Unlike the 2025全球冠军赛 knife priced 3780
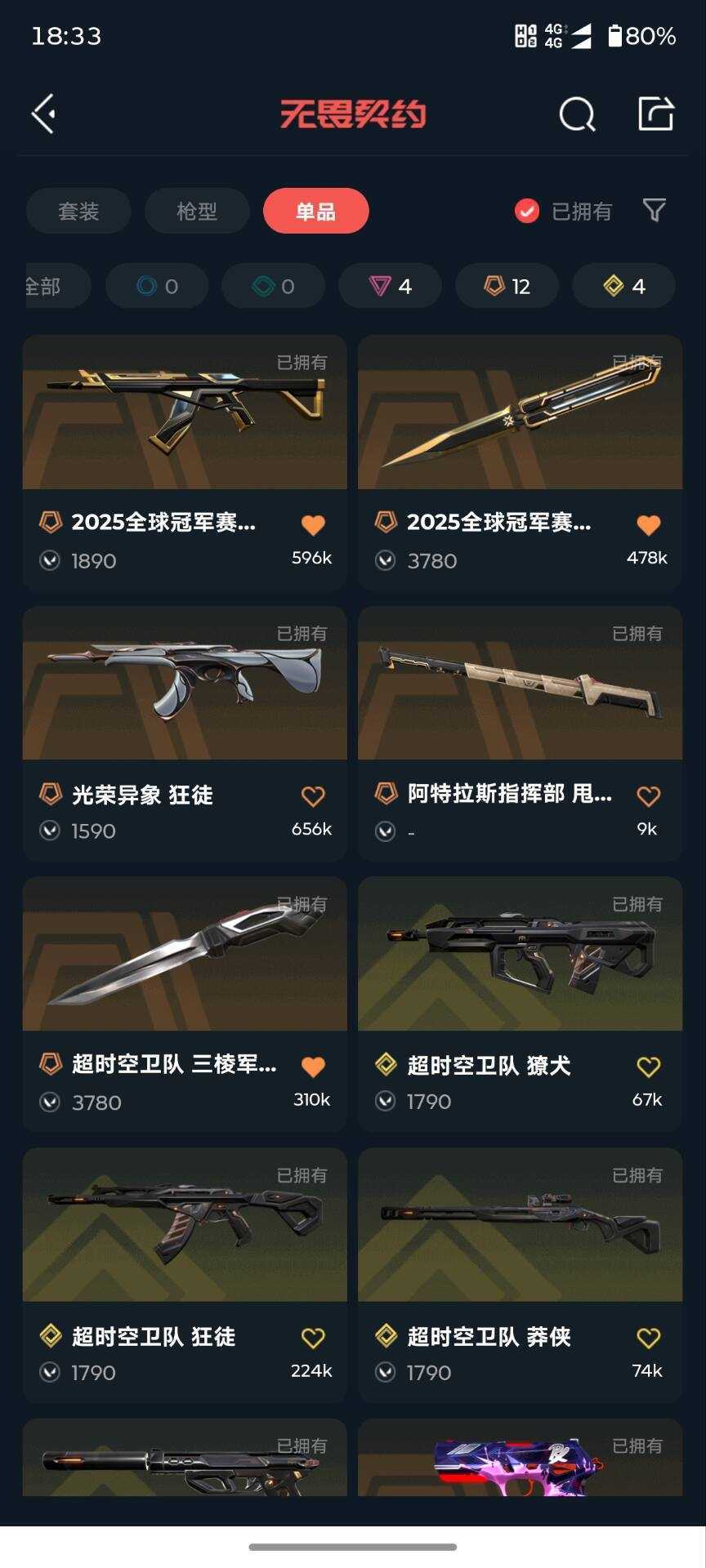The width and height of the screenshot is (706, 1568). [x=648, y=525]
